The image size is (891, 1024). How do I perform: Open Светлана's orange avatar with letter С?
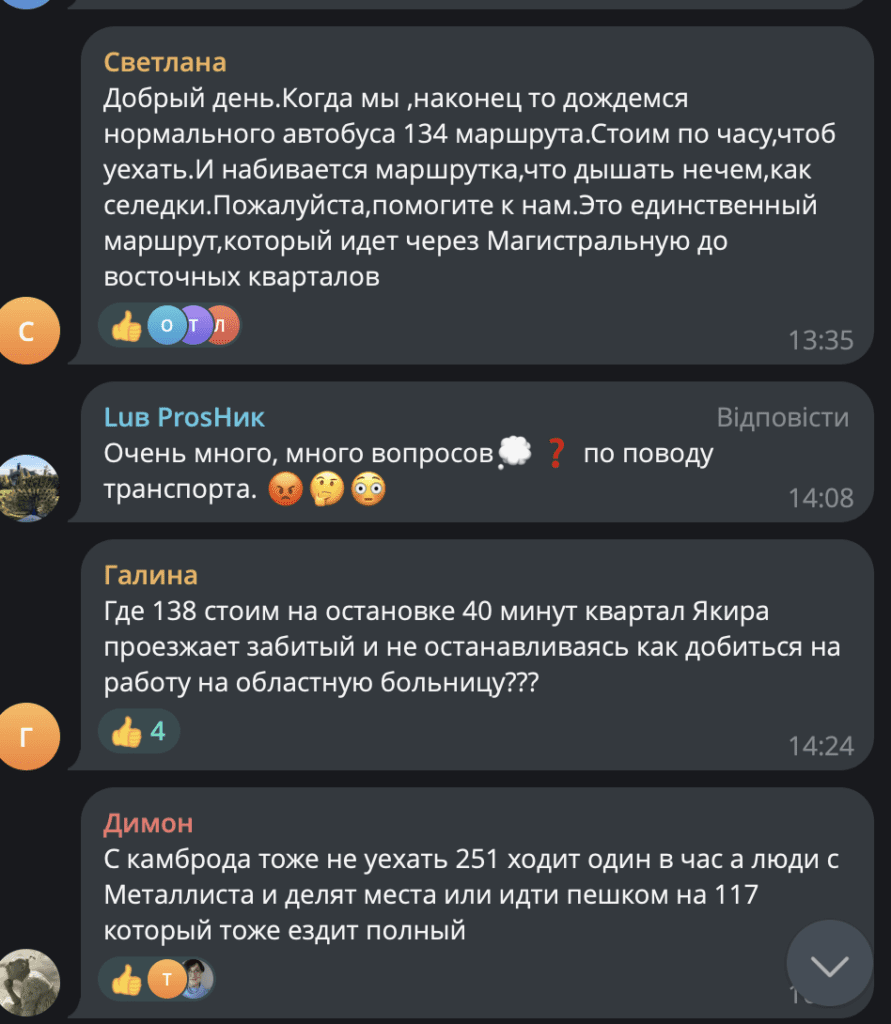click(28, 331)
